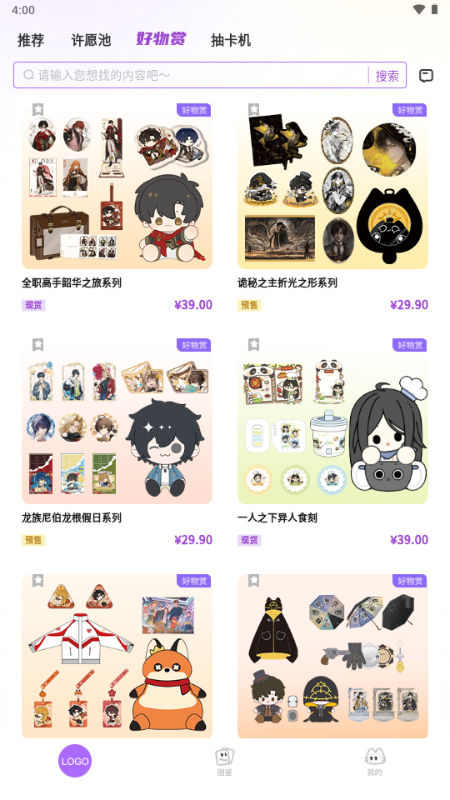The image size is (450, 800).
Task: View 一人之下异人食刻 product
Action: coord(333,442)
